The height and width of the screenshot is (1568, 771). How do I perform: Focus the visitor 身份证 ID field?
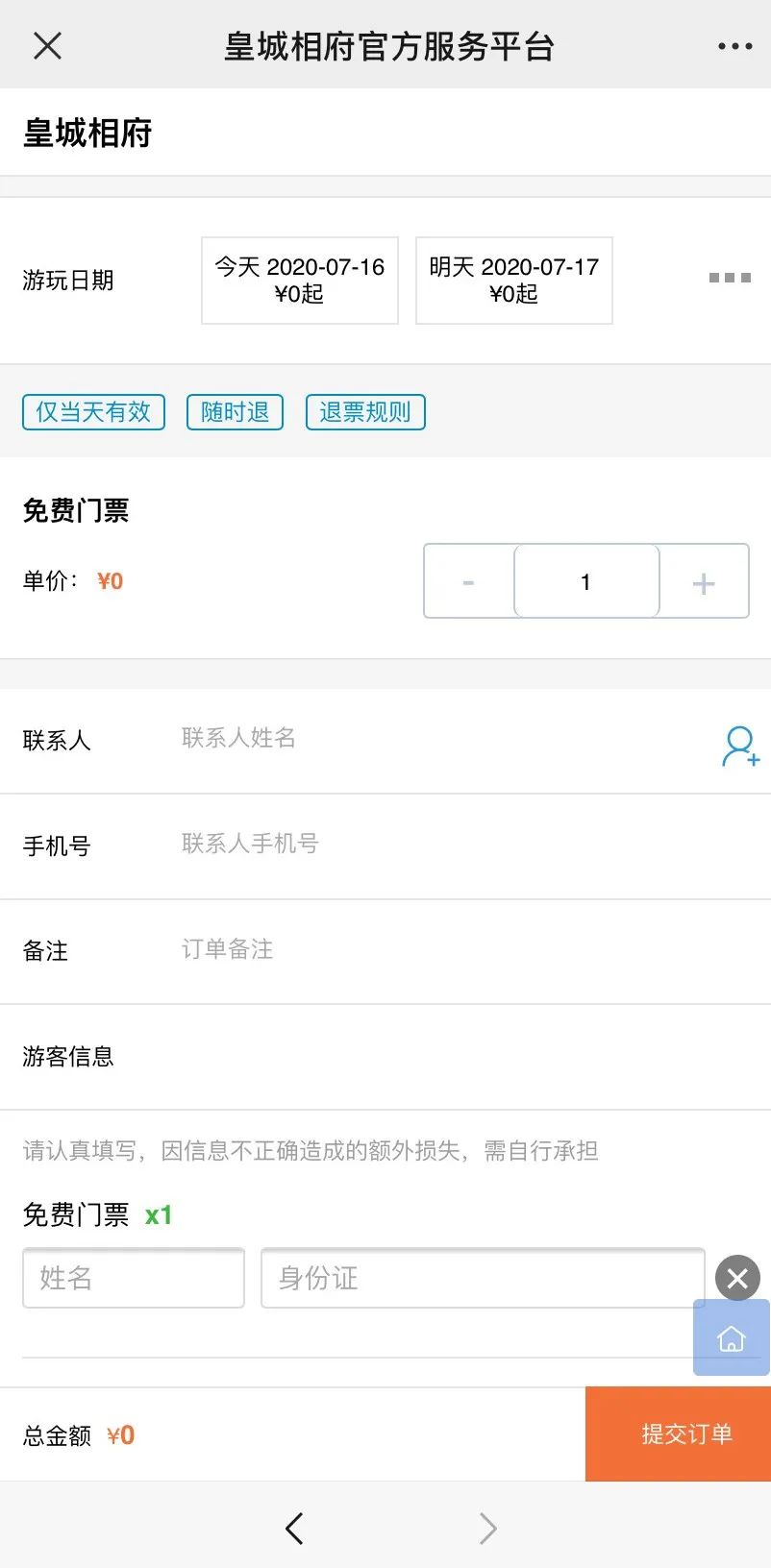click(x=483, y=1278)
